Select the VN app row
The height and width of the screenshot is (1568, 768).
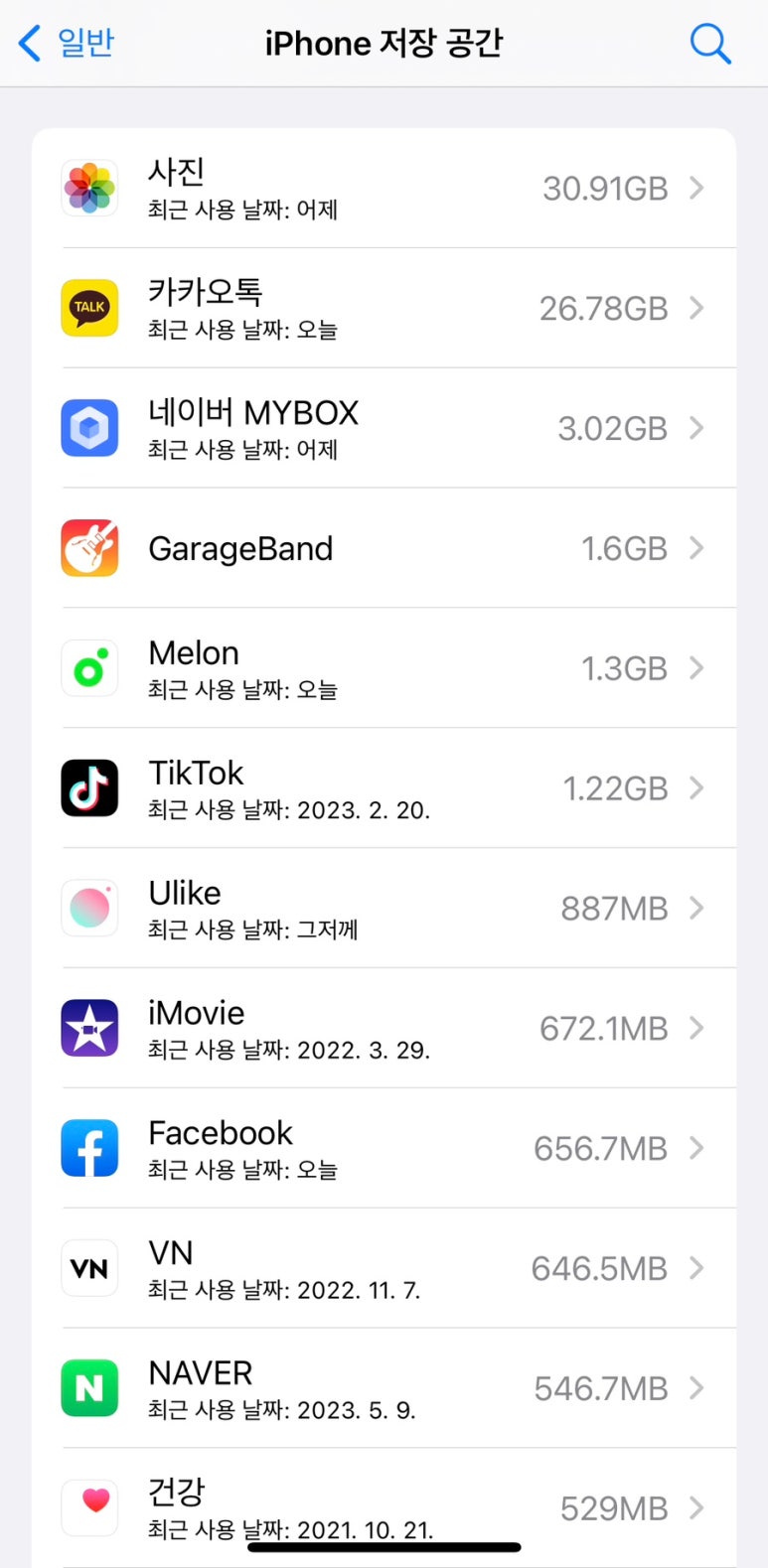tap(384, 1269)
